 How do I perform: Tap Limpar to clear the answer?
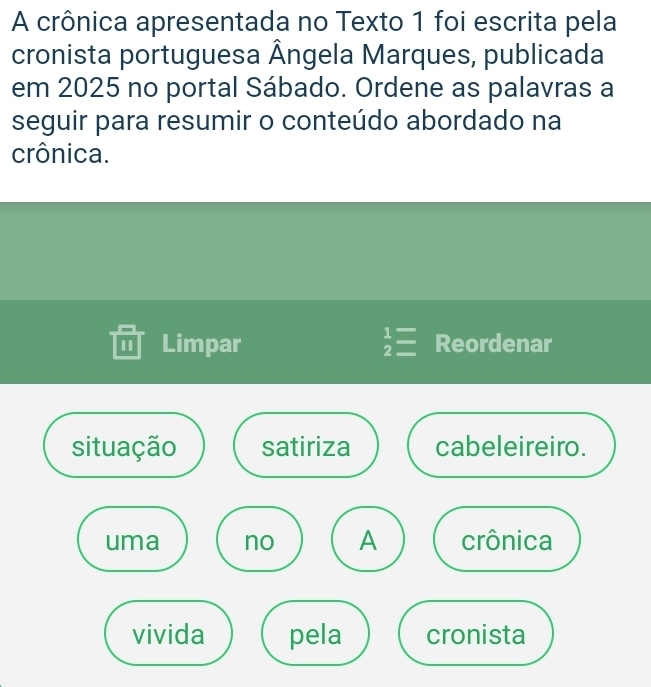coord(178,343)
